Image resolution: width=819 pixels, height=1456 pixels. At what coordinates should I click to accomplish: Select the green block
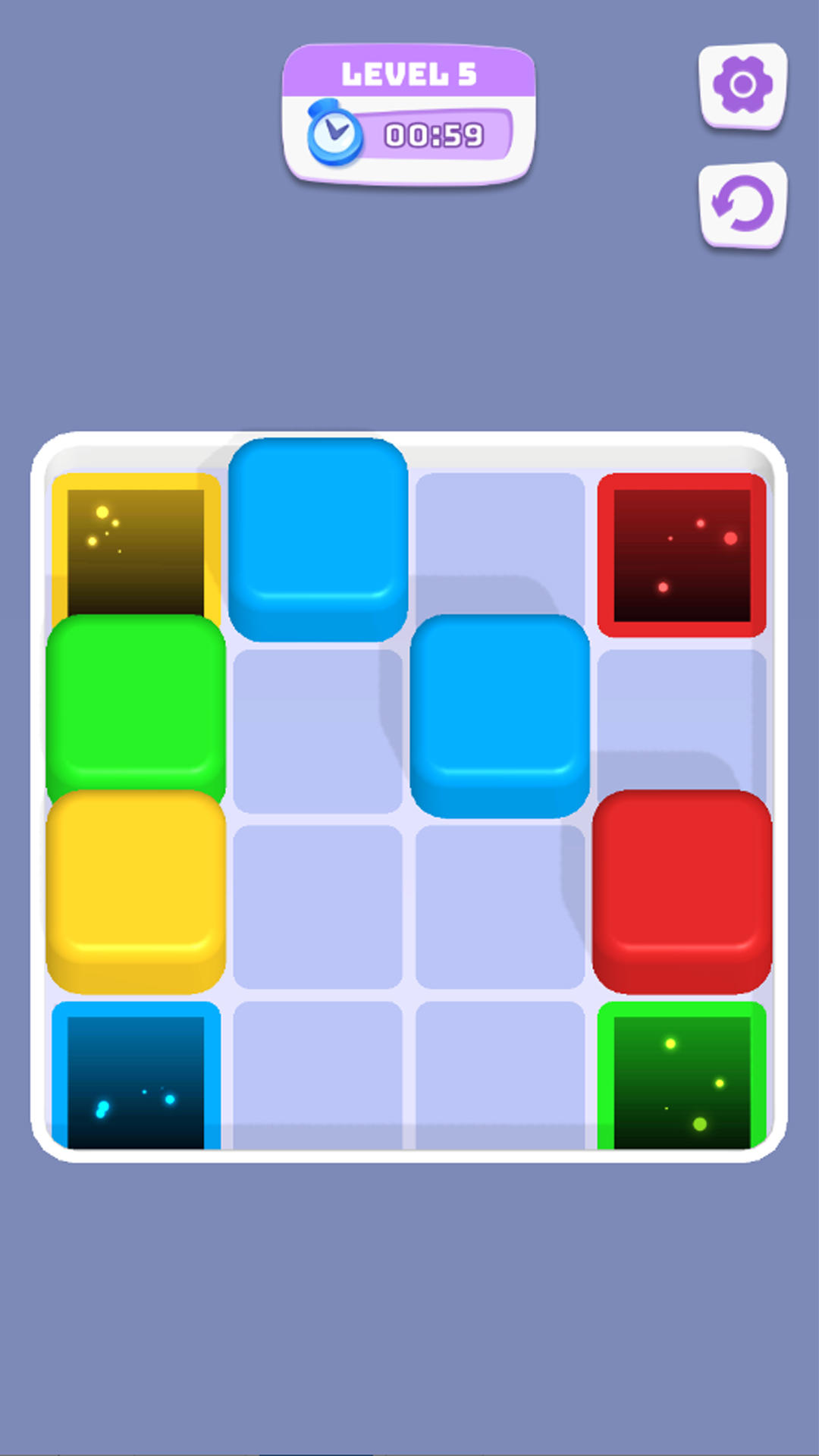point(136,709)
